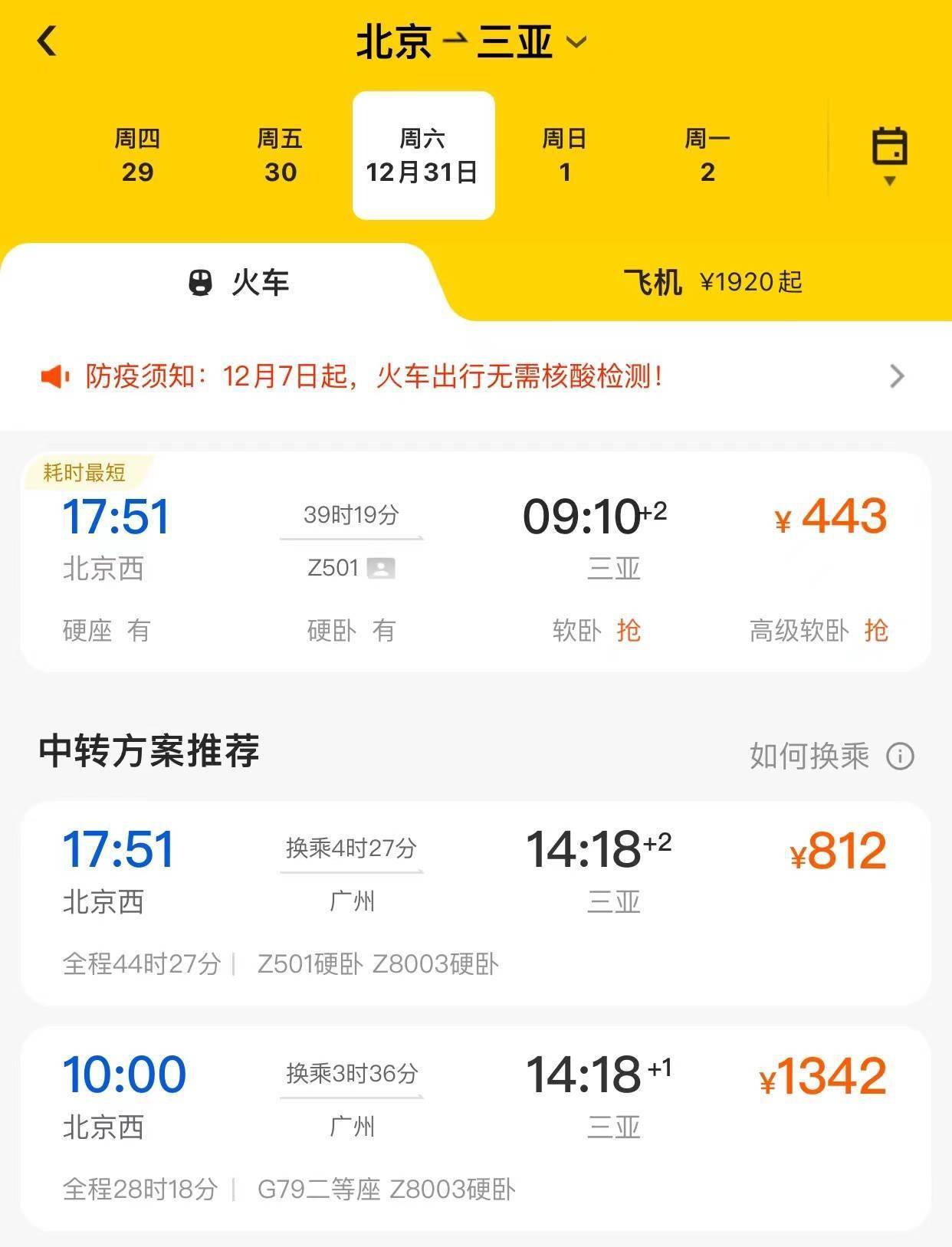Select date 周日 1
The image size is (952, 1247).
(565, 156)
